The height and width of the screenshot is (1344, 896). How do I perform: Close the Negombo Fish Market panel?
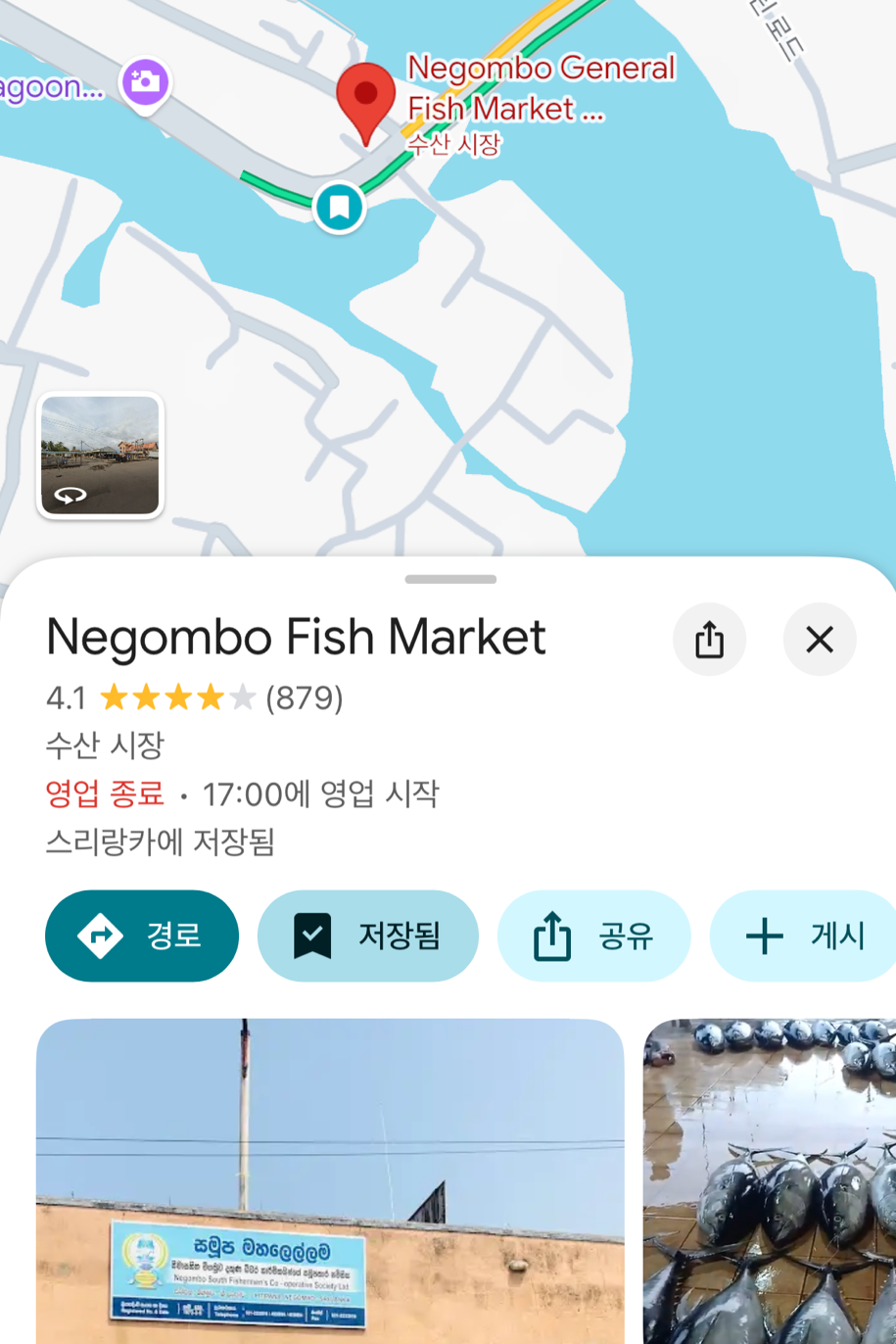click(x=820, y=640)
